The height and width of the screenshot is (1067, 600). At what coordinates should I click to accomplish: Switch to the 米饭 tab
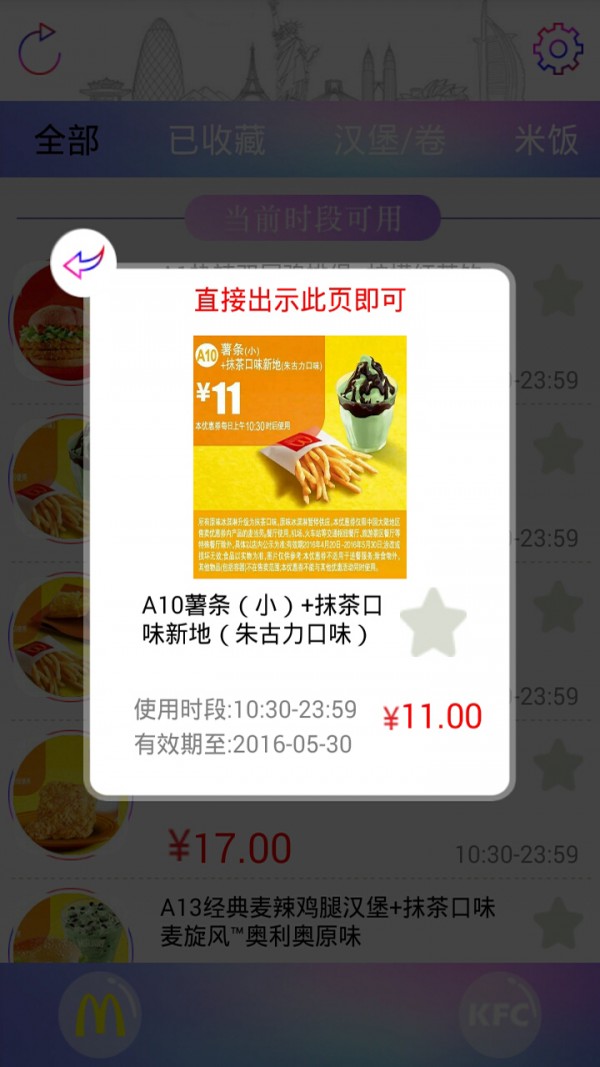546,140
